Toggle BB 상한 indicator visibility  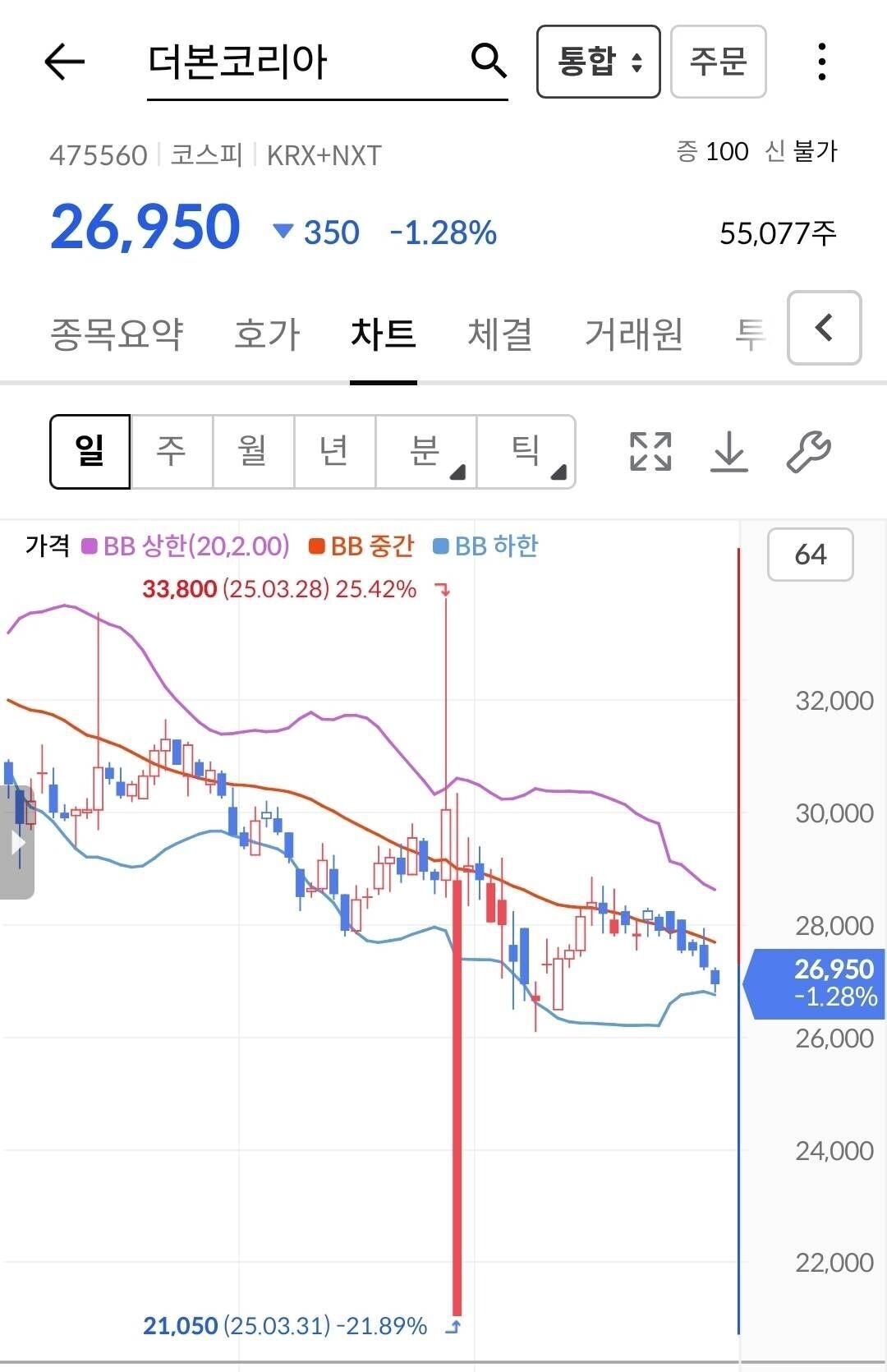(x=184, y=546)
